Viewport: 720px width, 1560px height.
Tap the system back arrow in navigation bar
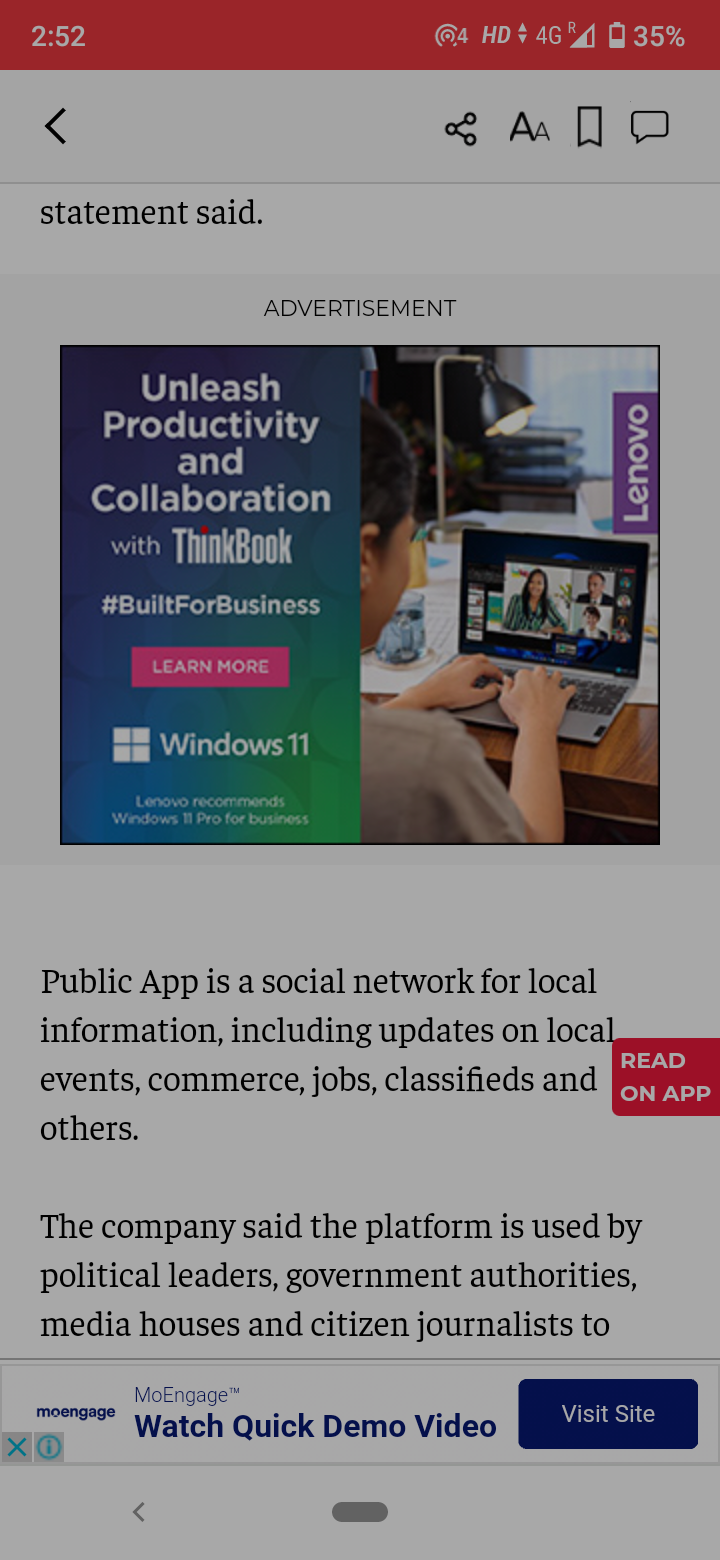pos(139,1512)
